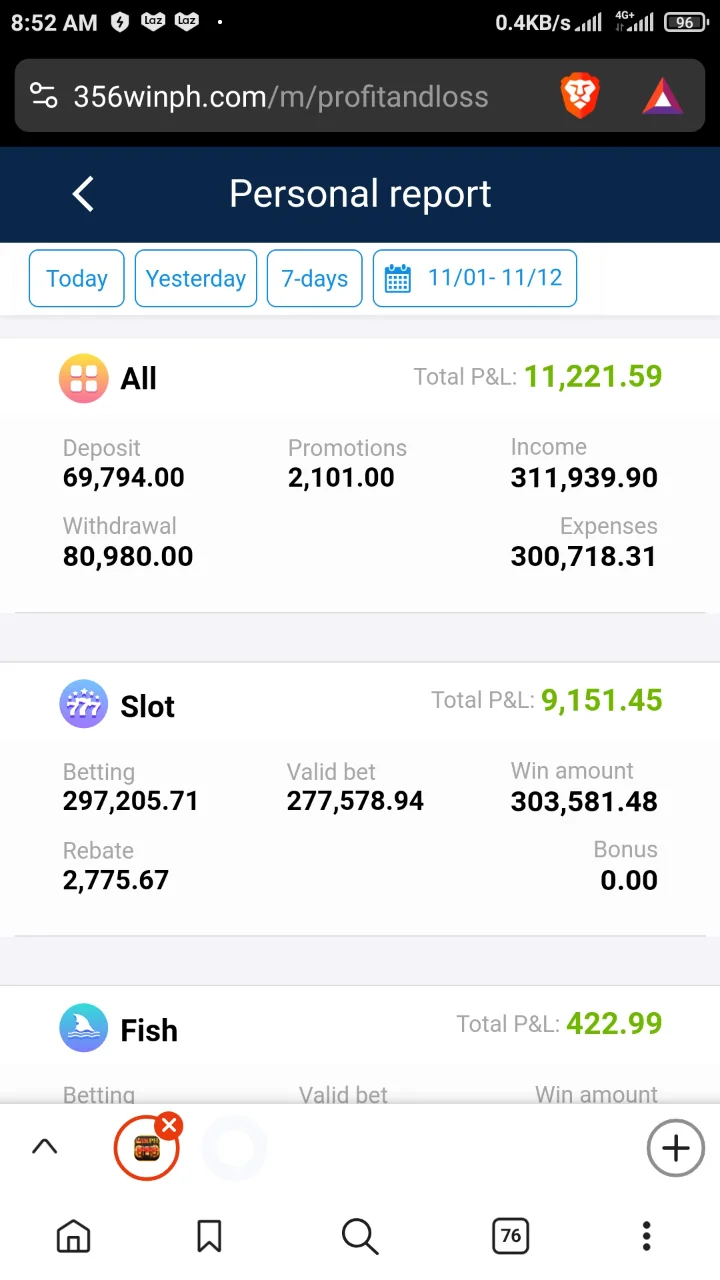
Task: Go to the browser home page
Action: pos(73,1236)
